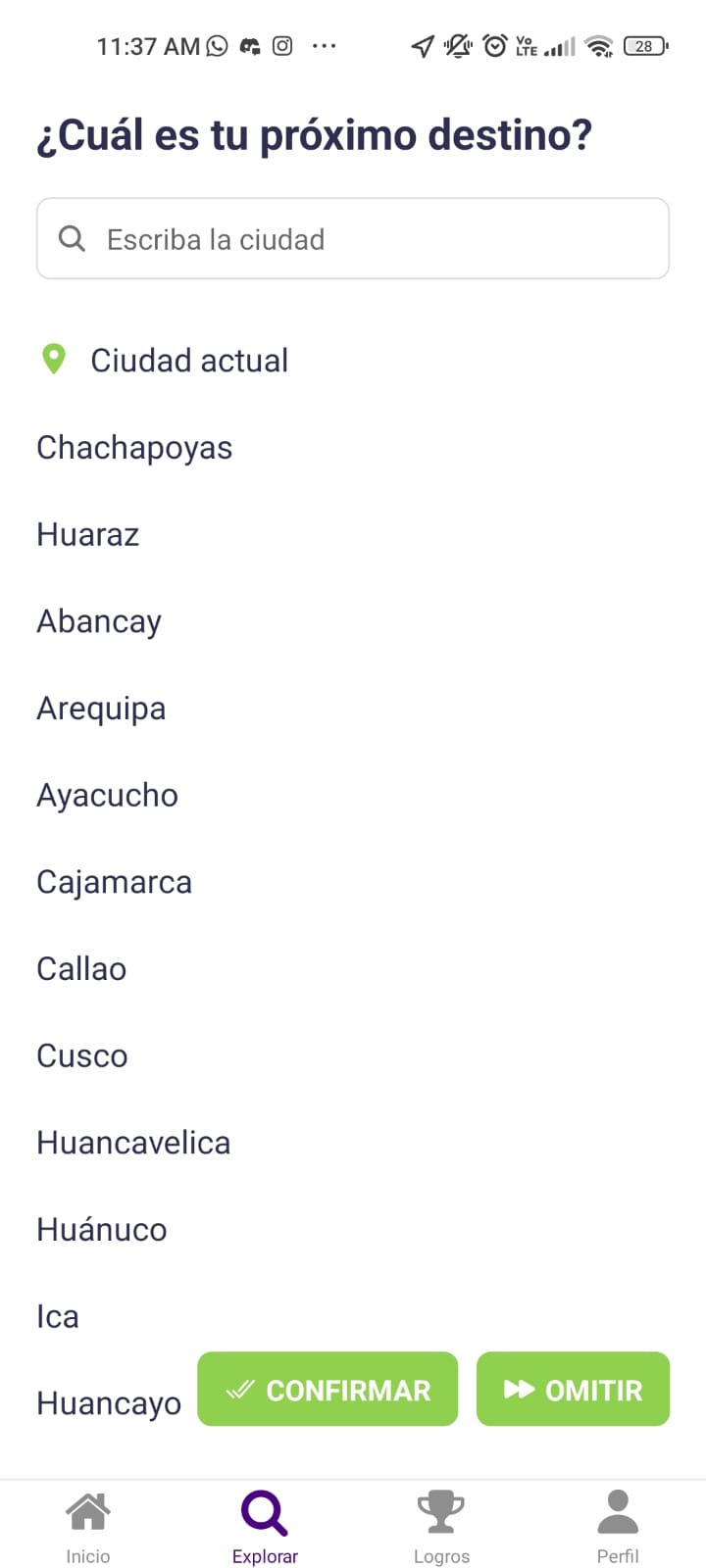
Task: Open the Explorar tab
Action: pos(265,1527)
